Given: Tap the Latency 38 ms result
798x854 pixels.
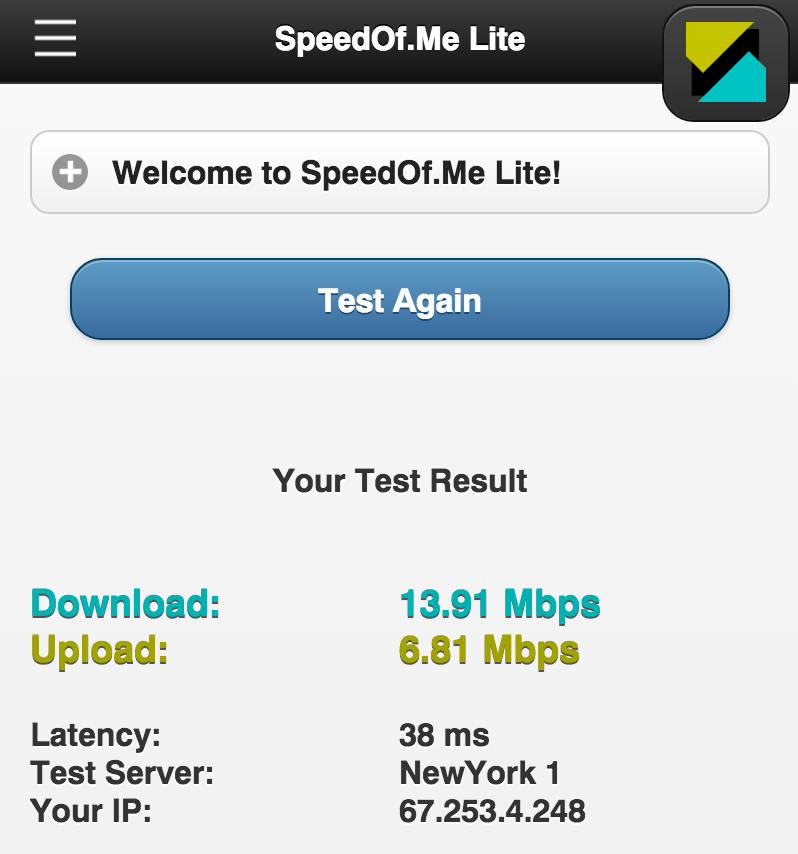Looking at the screenshot, I should pos(444,735).
